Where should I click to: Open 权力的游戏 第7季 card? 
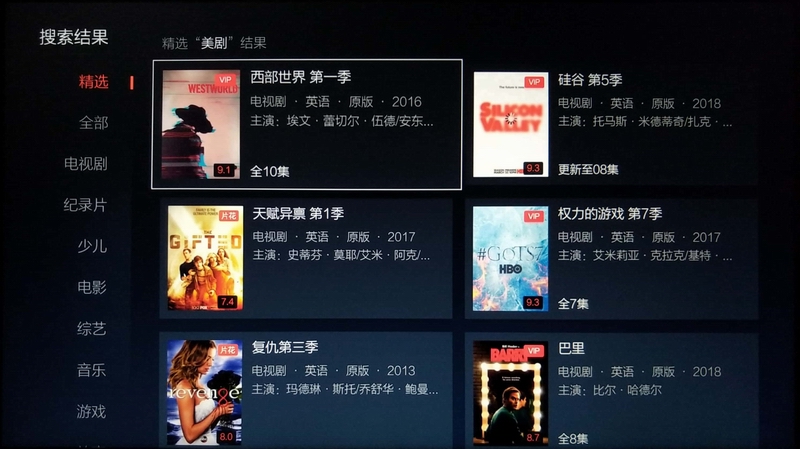610,258
